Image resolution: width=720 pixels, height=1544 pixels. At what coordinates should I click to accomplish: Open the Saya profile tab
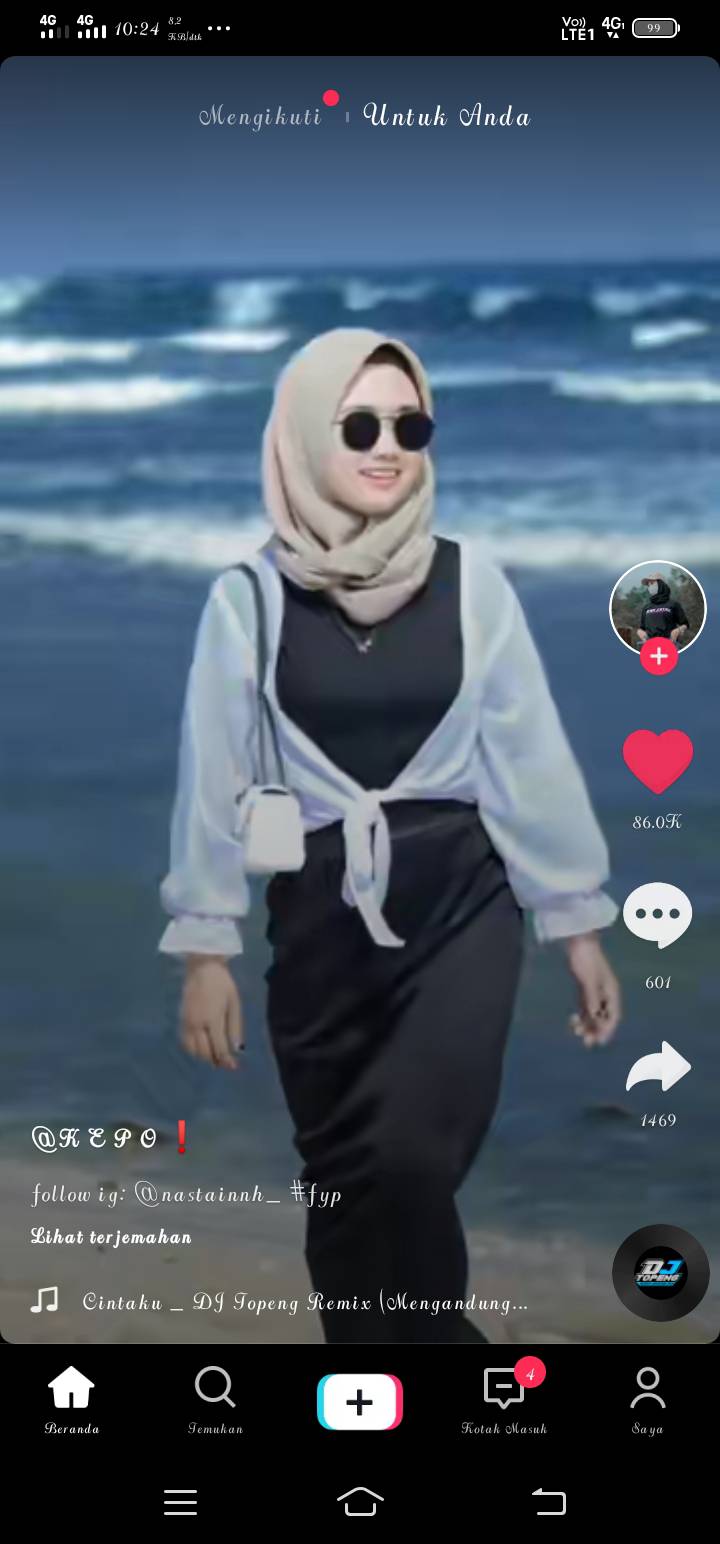tap(648, 1400)
